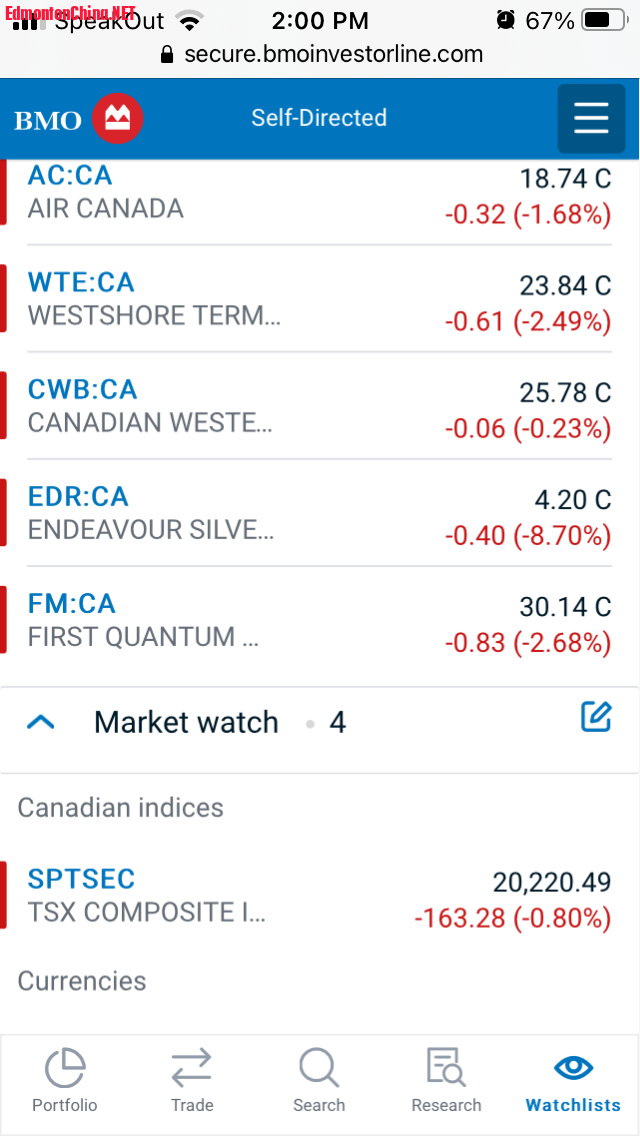
Task: Tap the BMO logo to go home
Action: click(78, 119)
